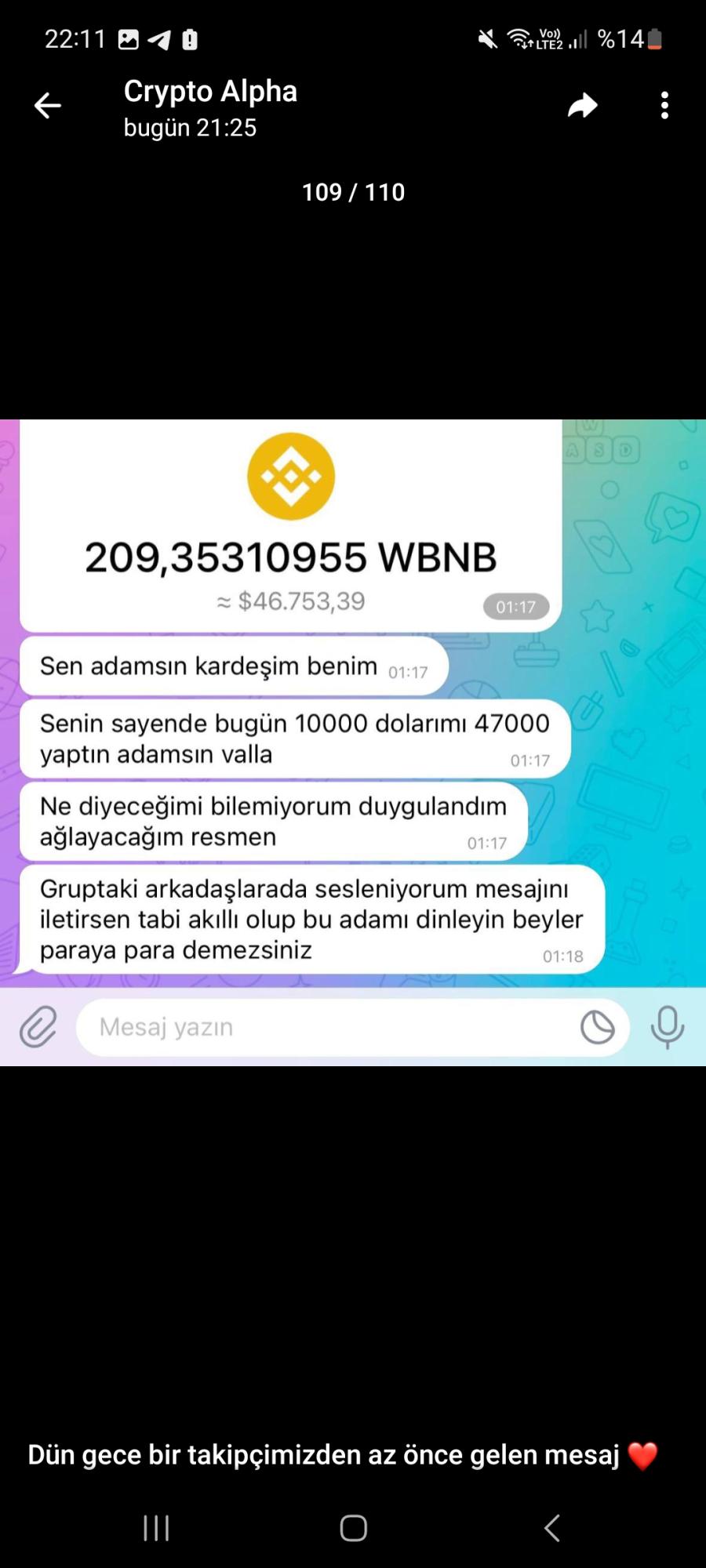Tap the paperclip icon to attach a file
The image size is (706, 1568).
click(37, 1027)
